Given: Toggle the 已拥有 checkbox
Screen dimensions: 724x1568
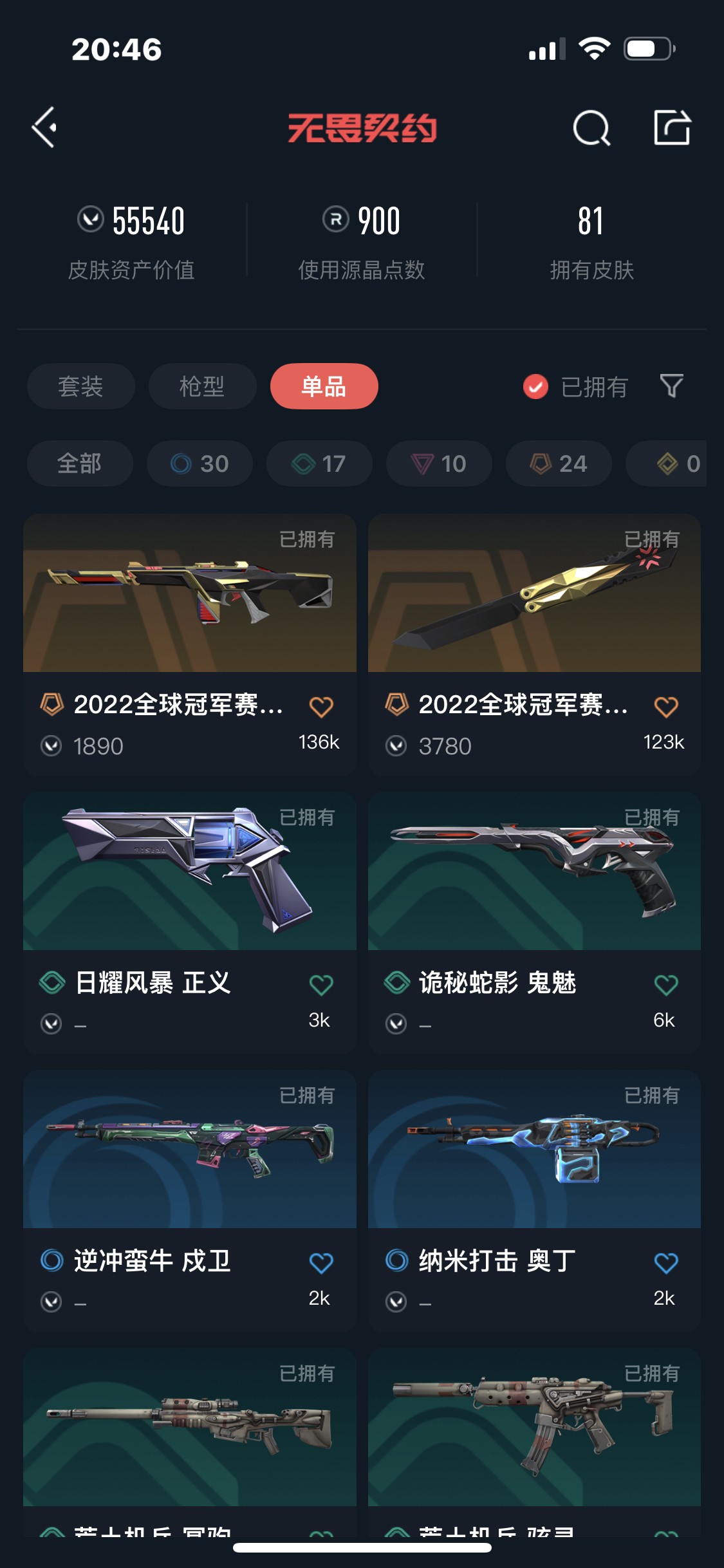Looking at the screenshot, I should [x=535, y=387].
